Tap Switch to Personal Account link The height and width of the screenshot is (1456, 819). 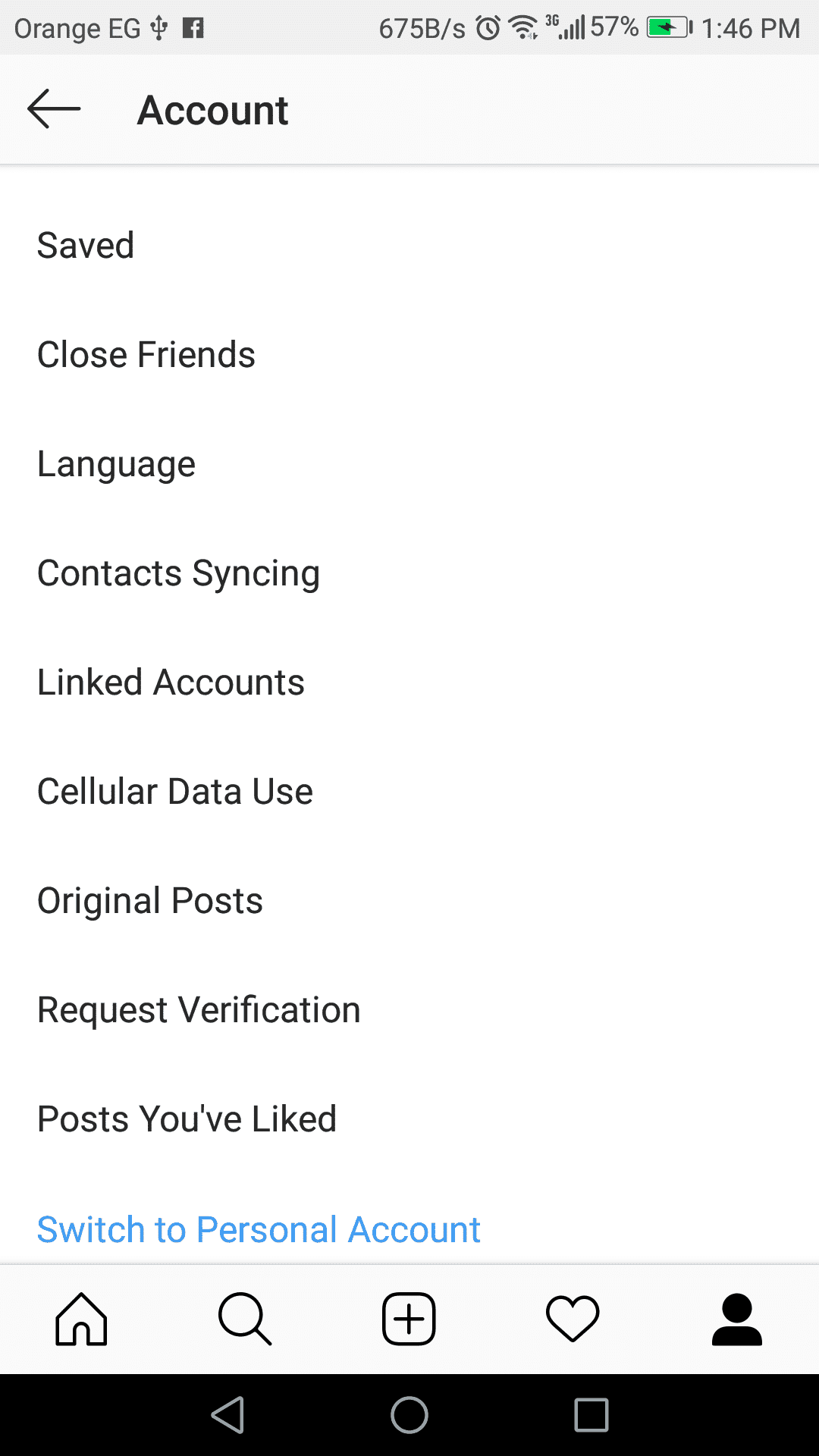259,1229
